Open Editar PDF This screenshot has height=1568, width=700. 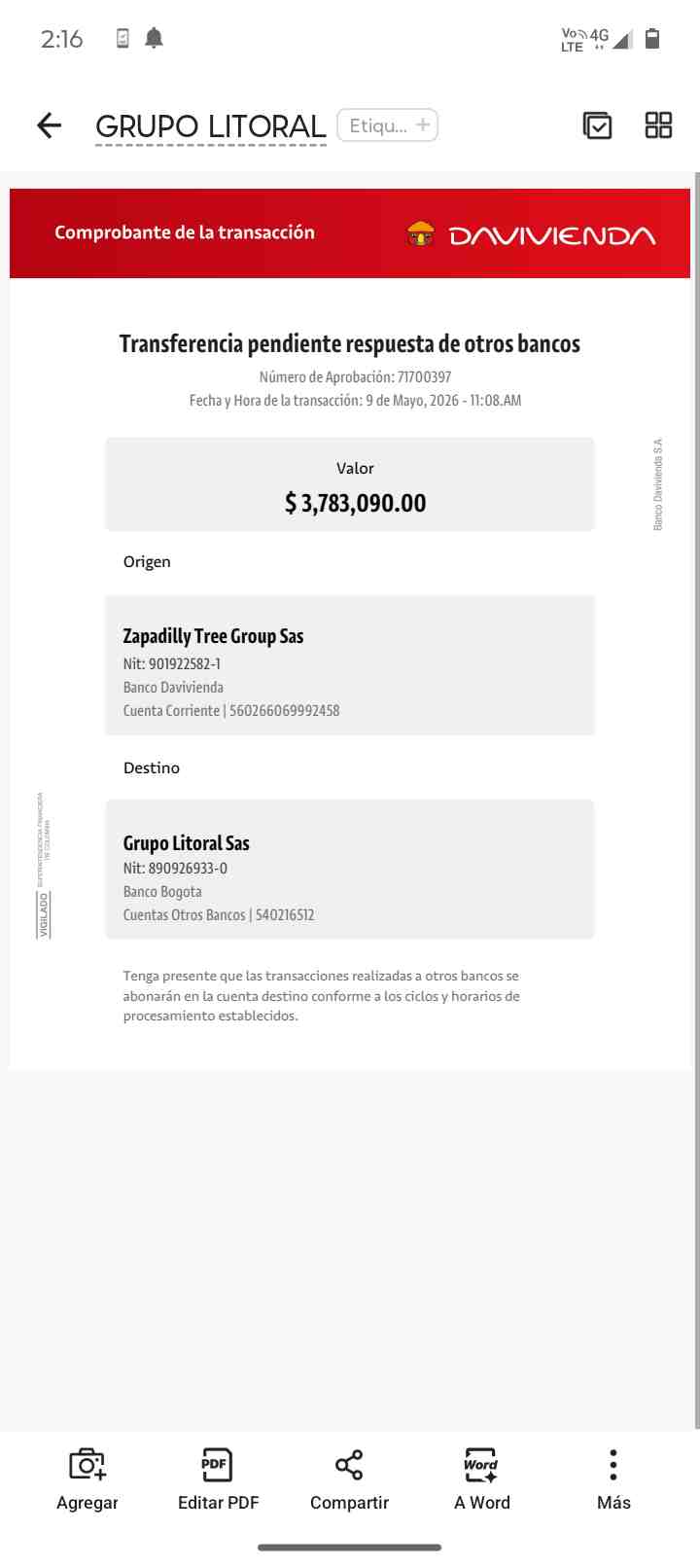218,1480
